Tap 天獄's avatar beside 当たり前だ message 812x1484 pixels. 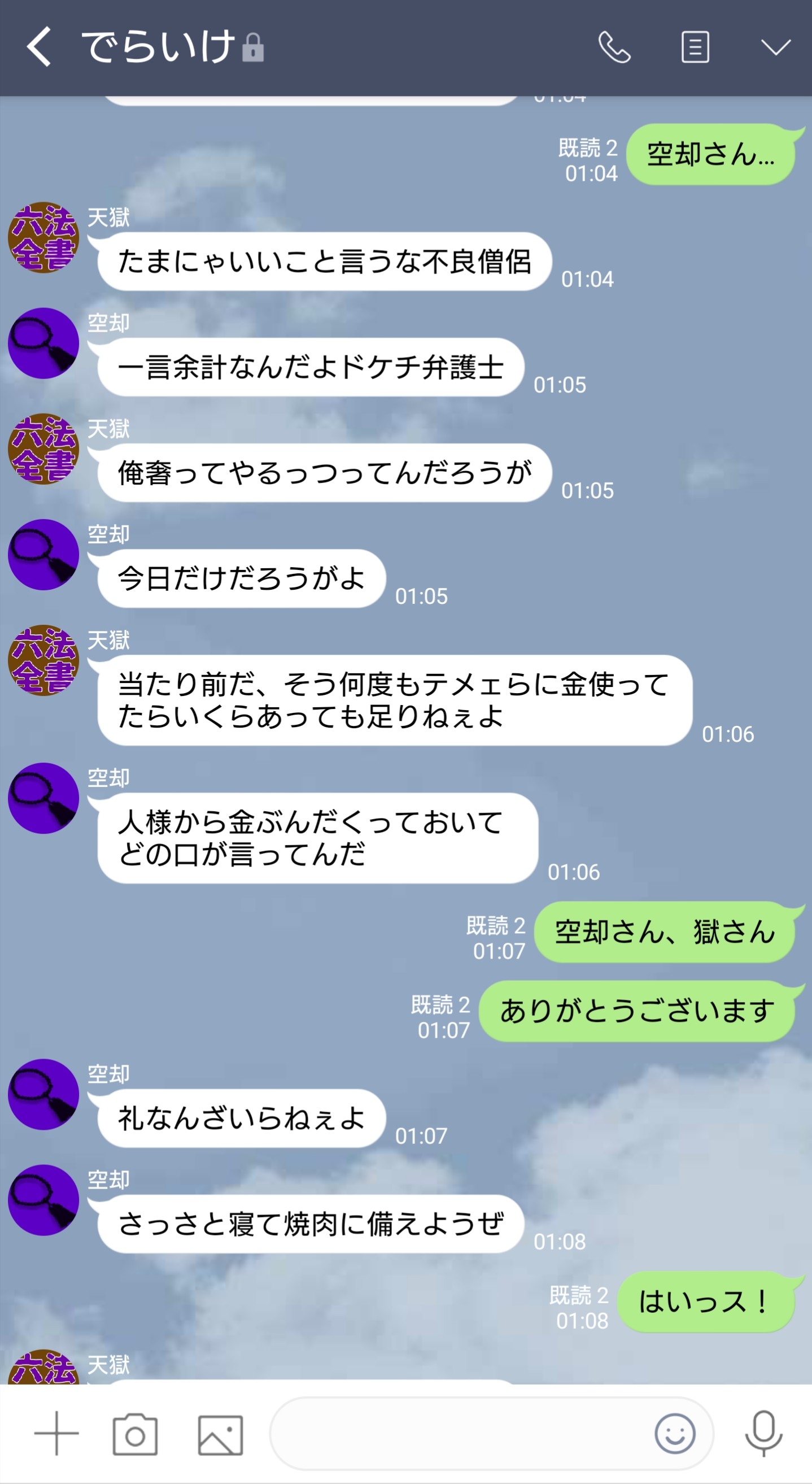point(43,660)
